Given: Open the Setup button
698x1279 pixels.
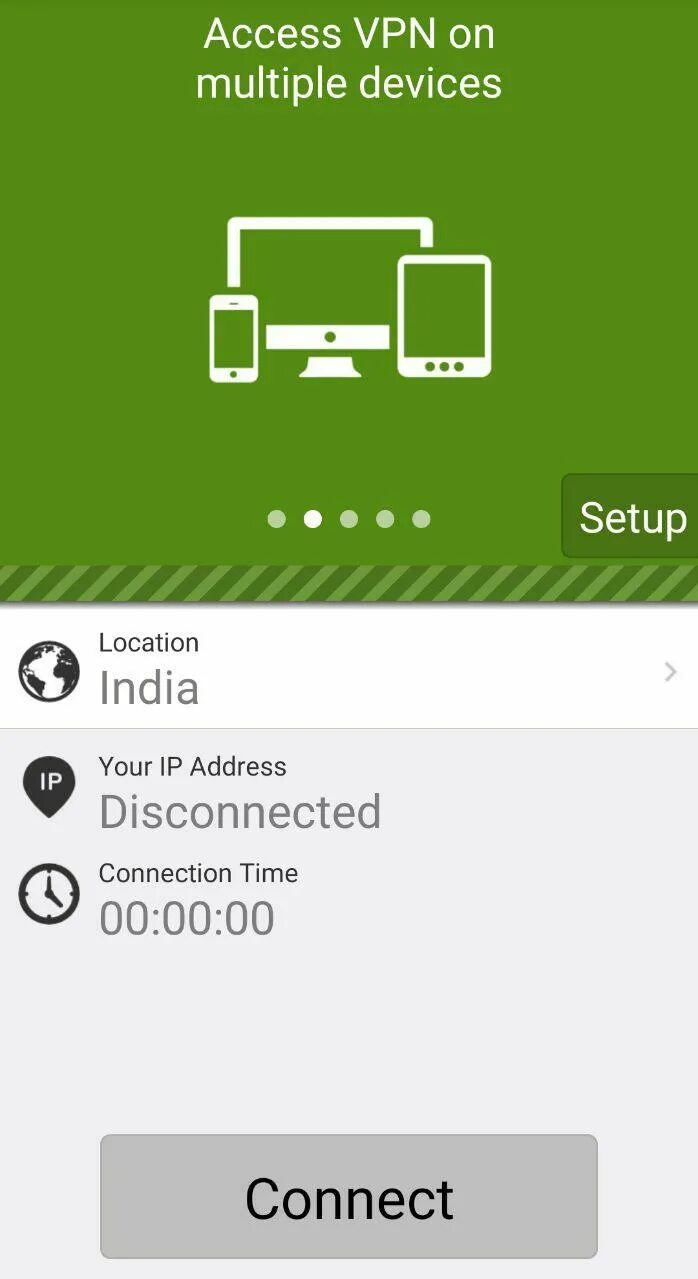Looking at the screenshot, I should pos(630,516).
